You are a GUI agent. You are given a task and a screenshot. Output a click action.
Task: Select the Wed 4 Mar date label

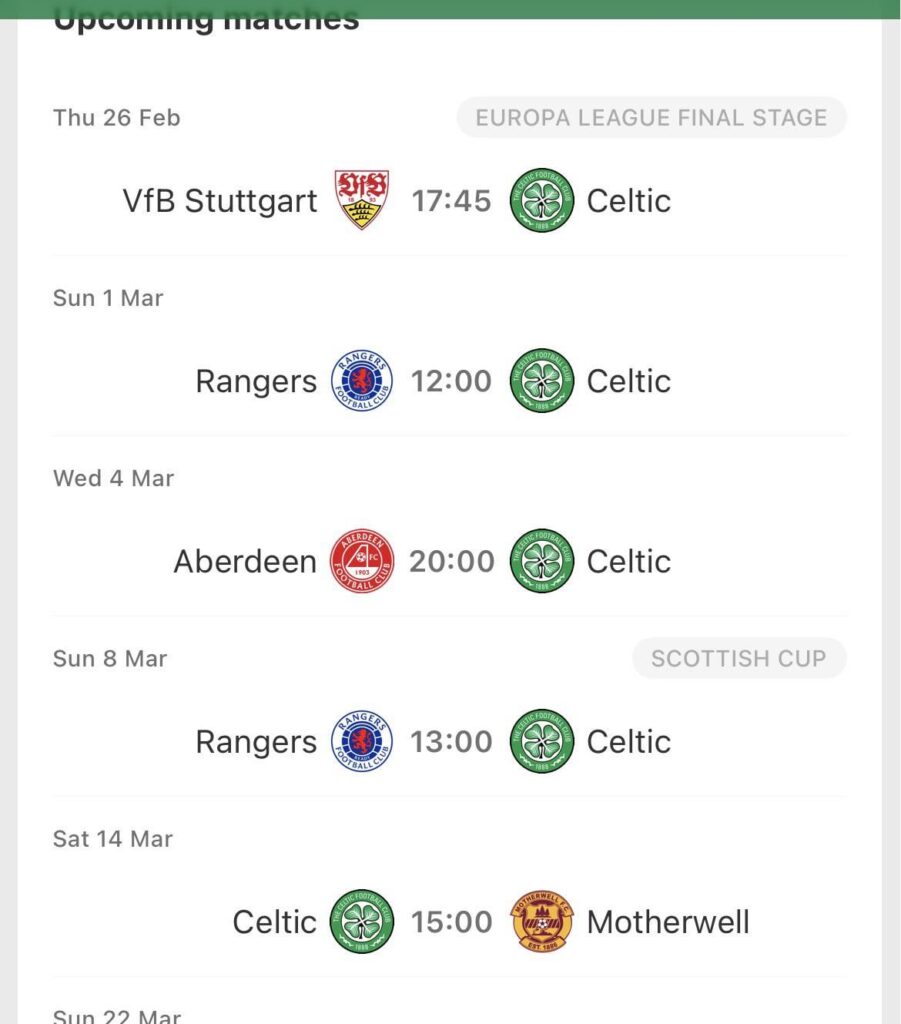(x=113, y=478)
